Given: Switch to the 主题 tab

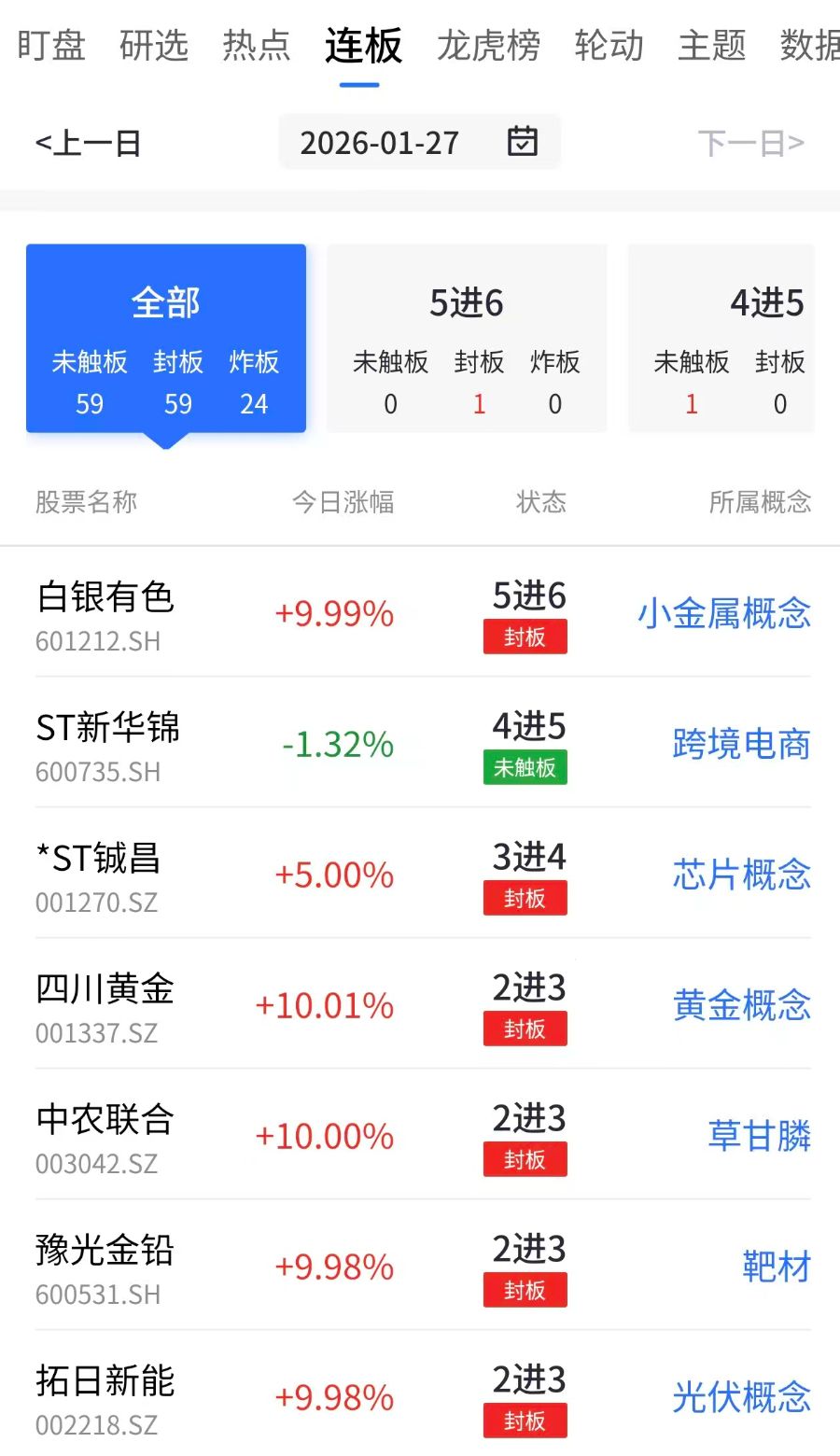Looking at the screenshot, I should [x=711, y=45].
